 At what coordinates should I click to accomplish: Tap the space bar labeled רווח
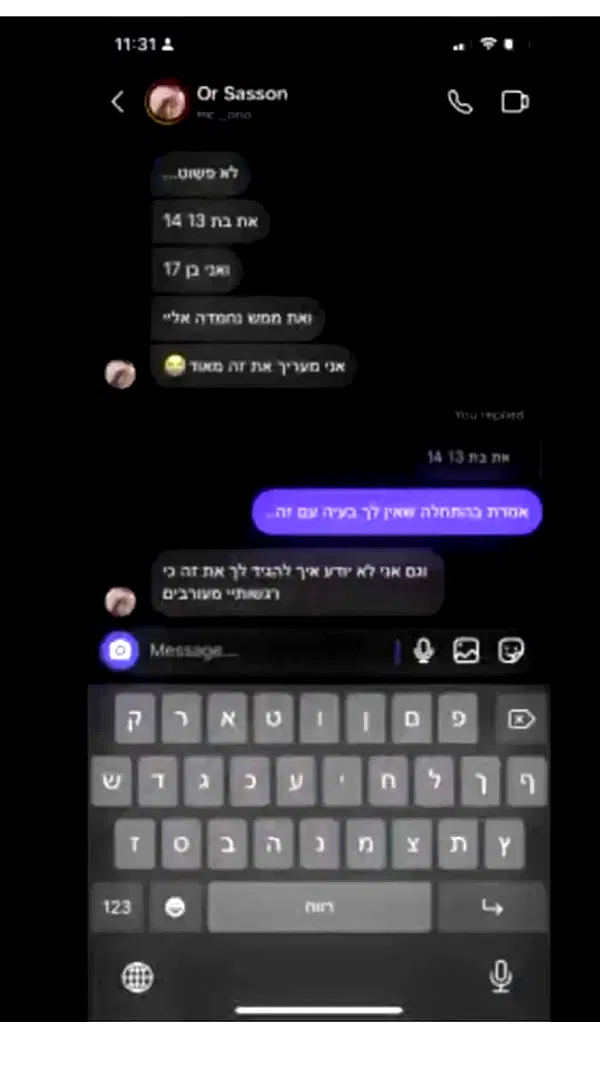click(x=319, y=907)
